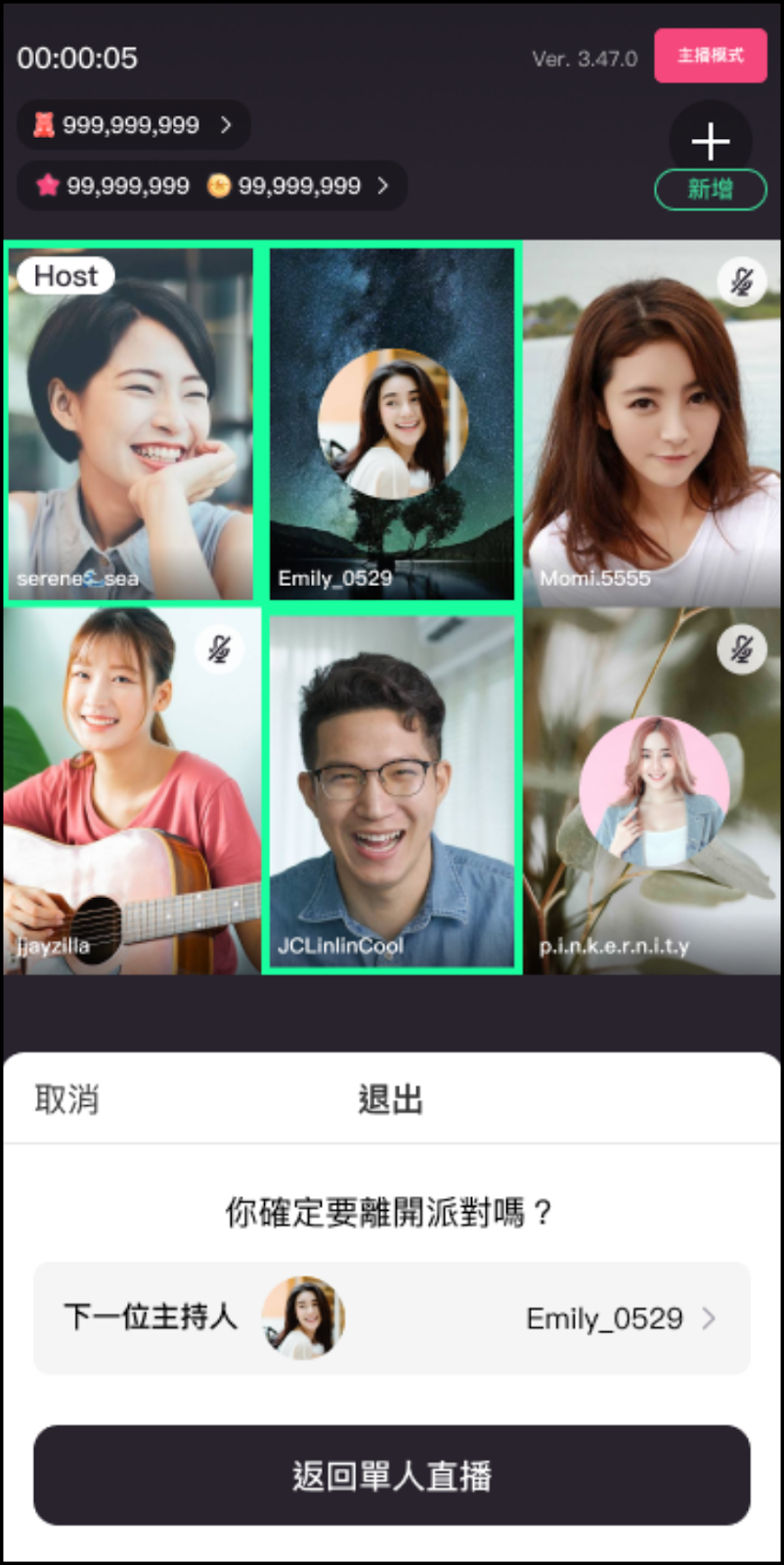This screenshot has height=1565, width=784.
Task: Select the host serene sea video tile
Action: point(131,424)
